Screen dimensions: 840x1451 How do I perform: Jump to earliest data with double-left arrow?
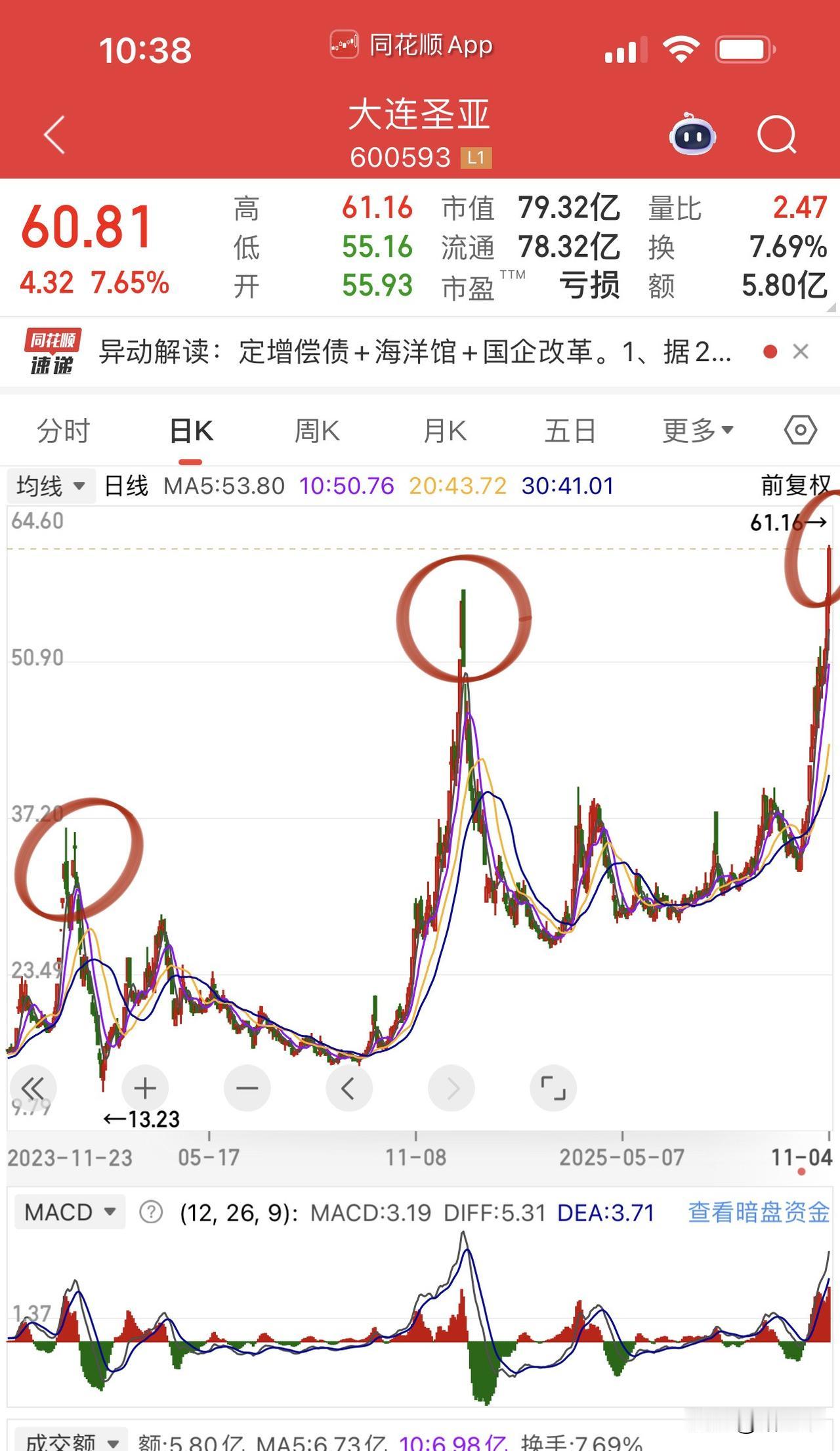tap(34, 1087)
